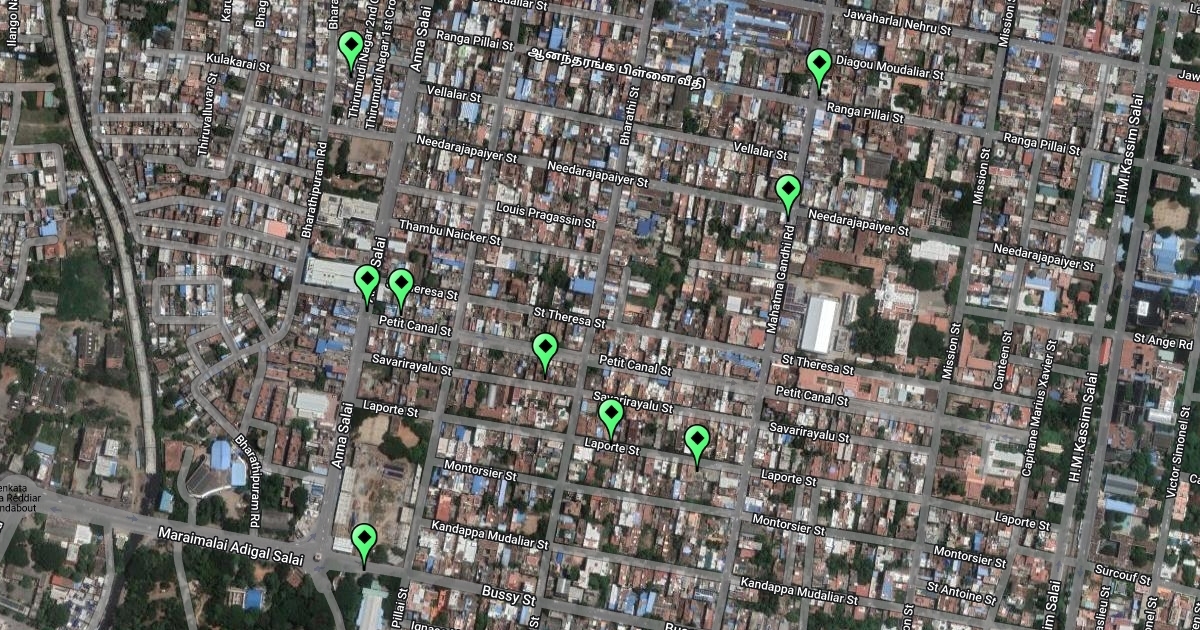Tap the marker just above the Laporte St label
The image size is (1200, 630).
pyautogui.click(x=611, y=415)
